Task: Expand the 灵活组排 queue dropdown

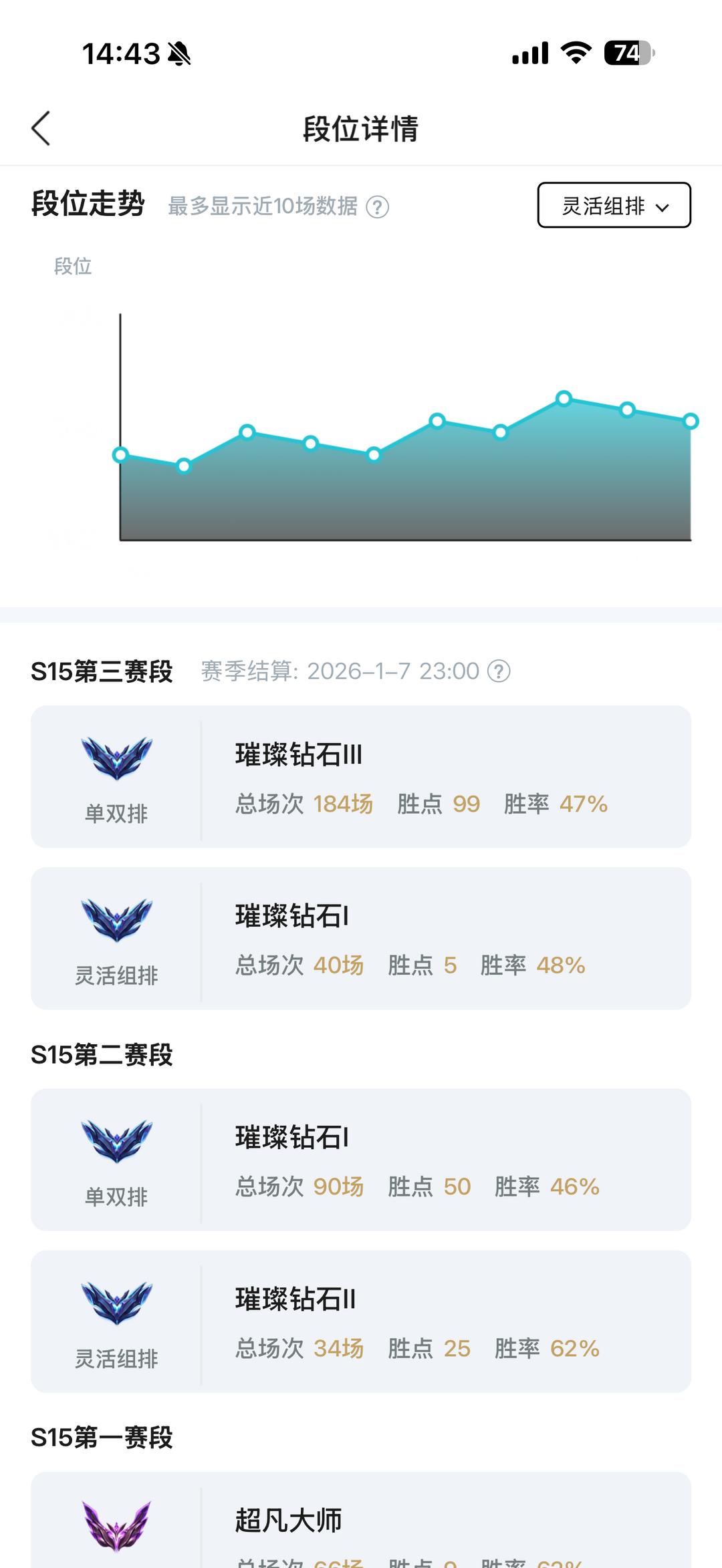Action: click(x=614, y=205)
